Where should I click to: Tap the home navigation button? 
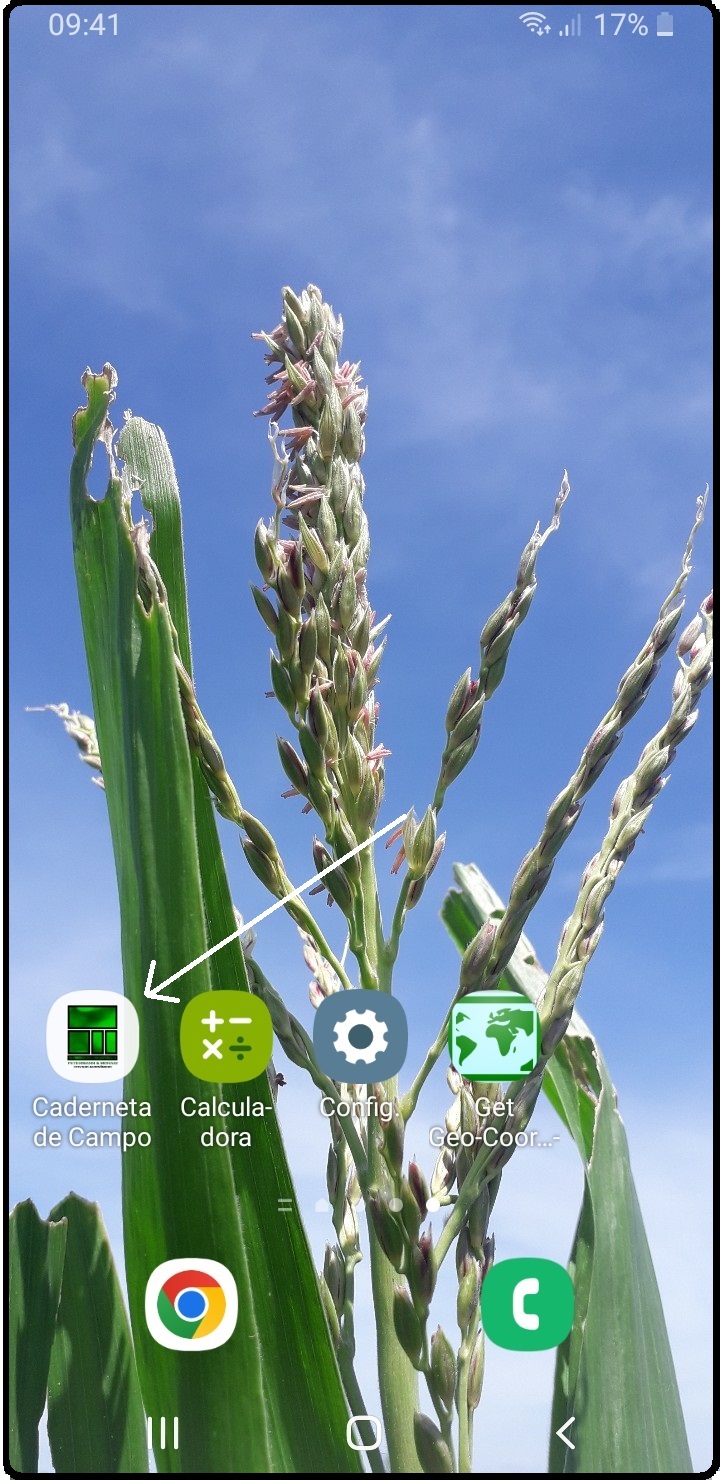(x=363, y=1433)
